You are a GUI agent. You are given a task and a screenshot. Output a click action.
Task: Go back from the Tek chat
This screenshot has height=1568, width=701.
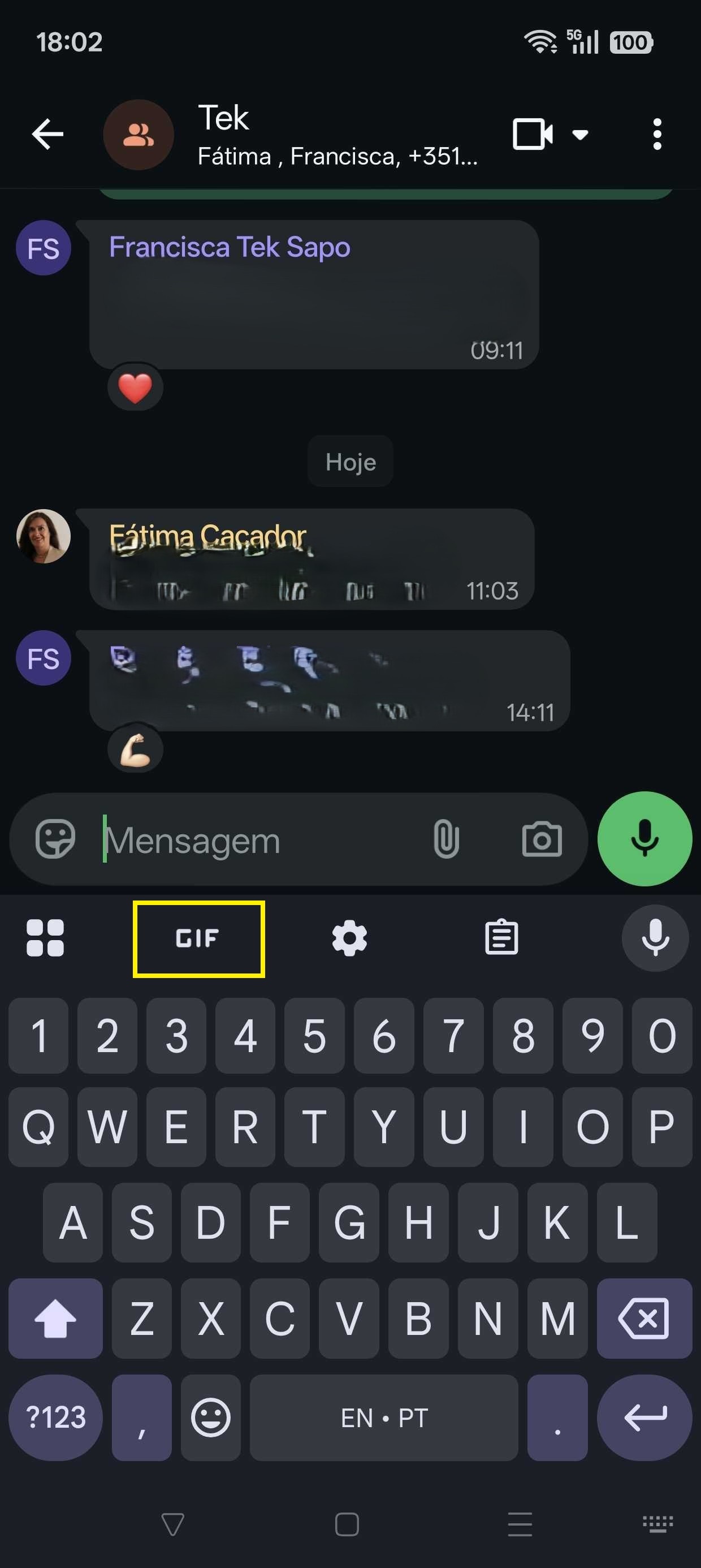pos(47,134)
